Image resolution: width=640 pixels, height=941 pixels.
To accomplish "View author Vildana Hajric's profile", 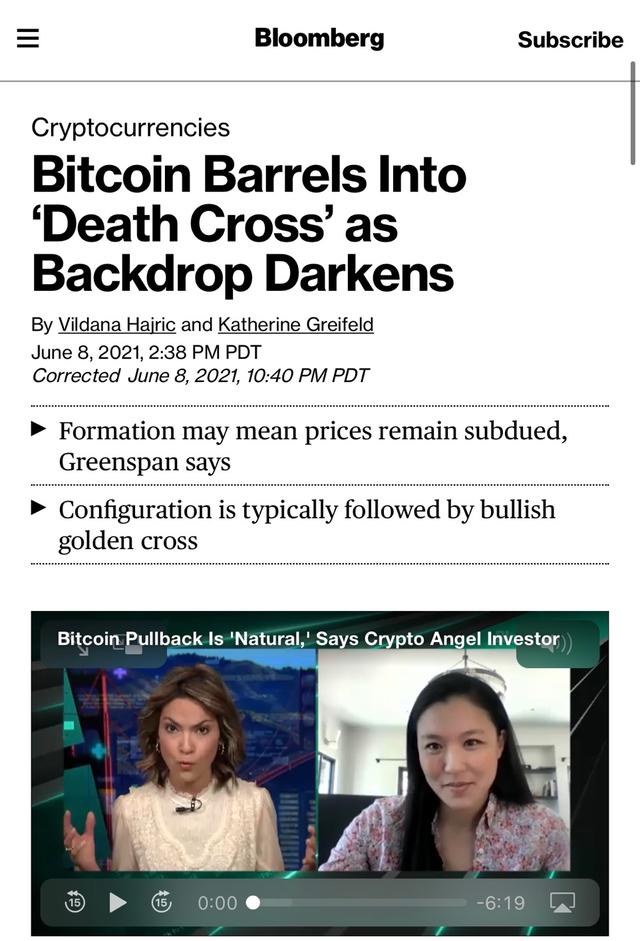I will [116, 324].
